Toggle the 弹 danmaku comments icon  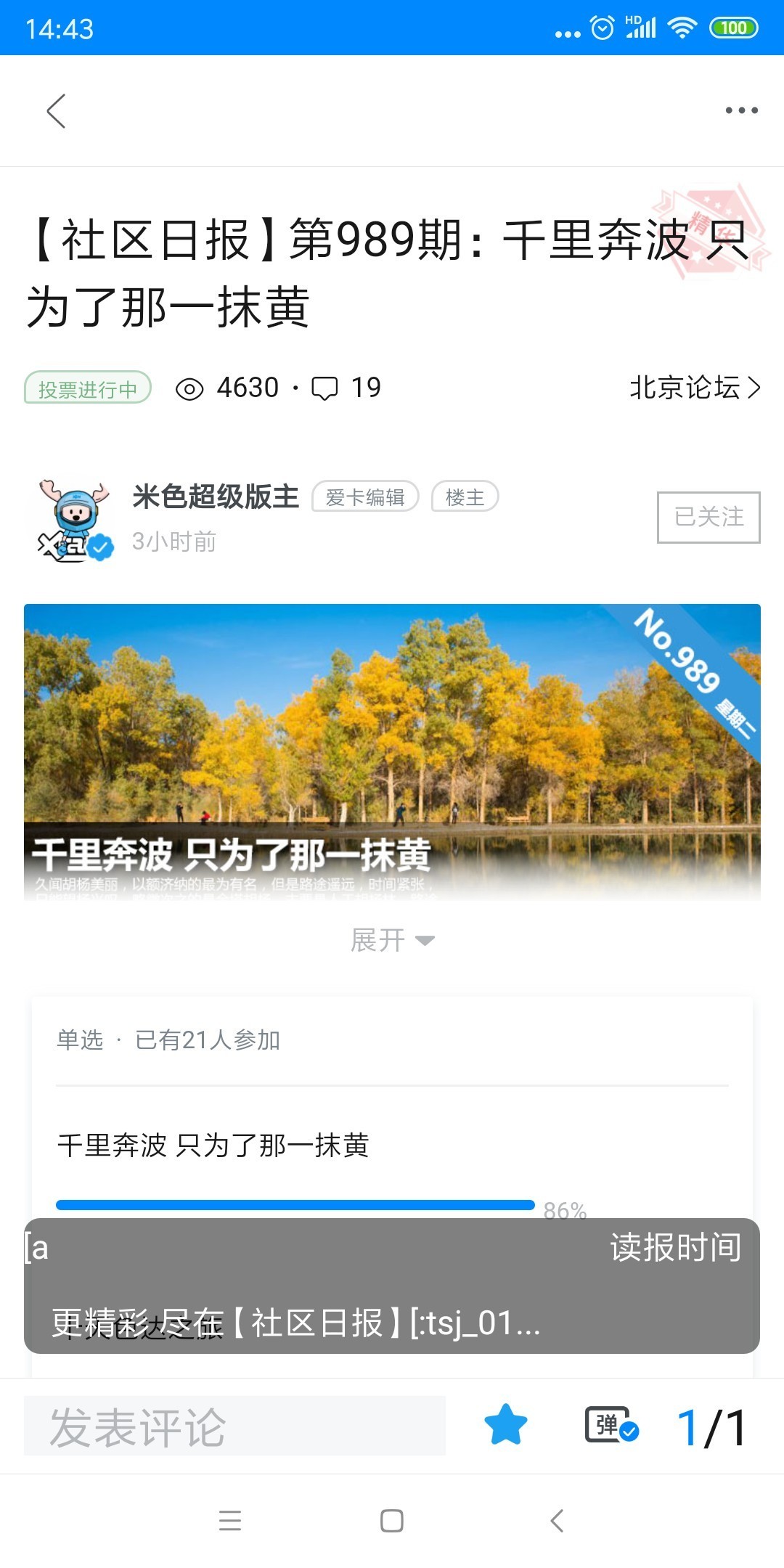(611, 1425)
